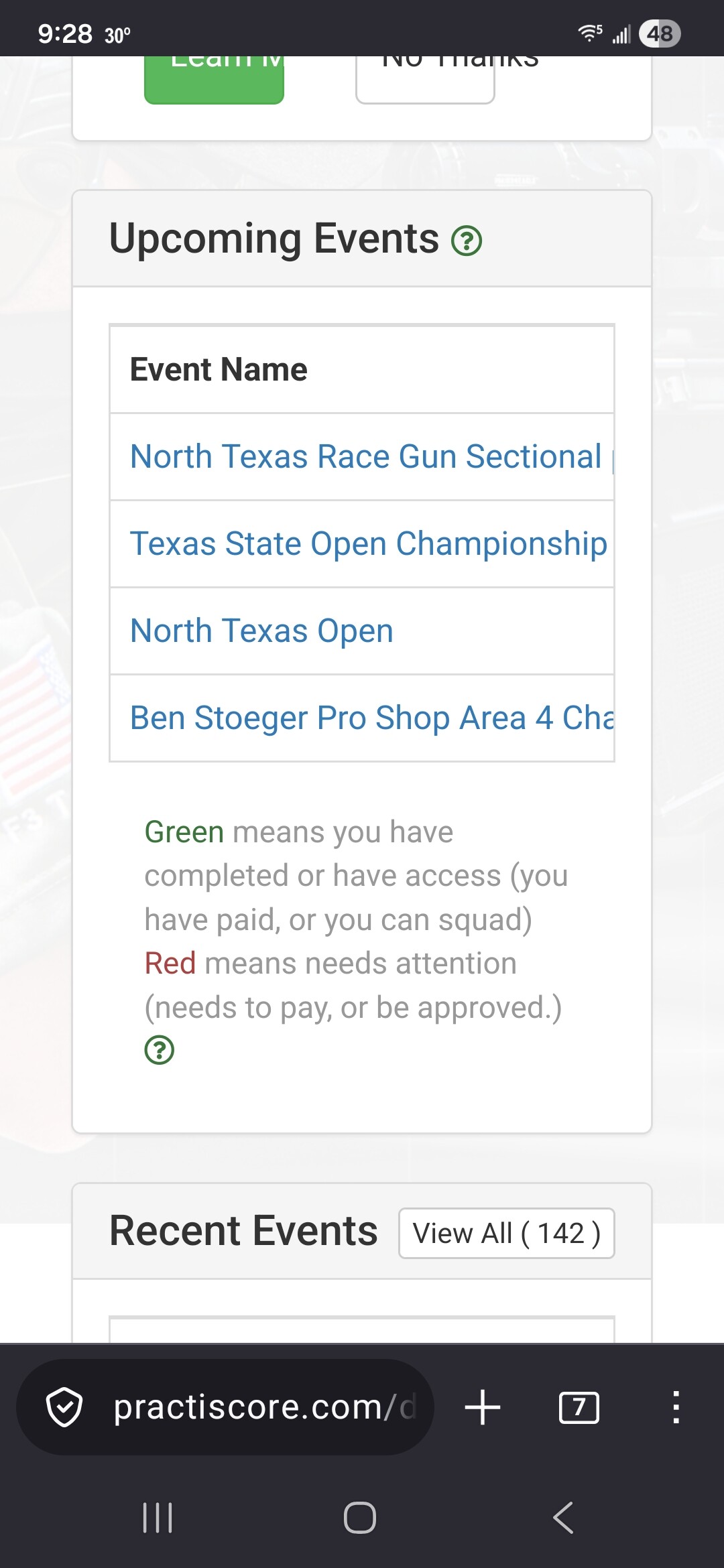Image resolution: width=724 pixels, height=1568 pixels.
Task: Go to the home screen
Action: [x=360, y=1518]
